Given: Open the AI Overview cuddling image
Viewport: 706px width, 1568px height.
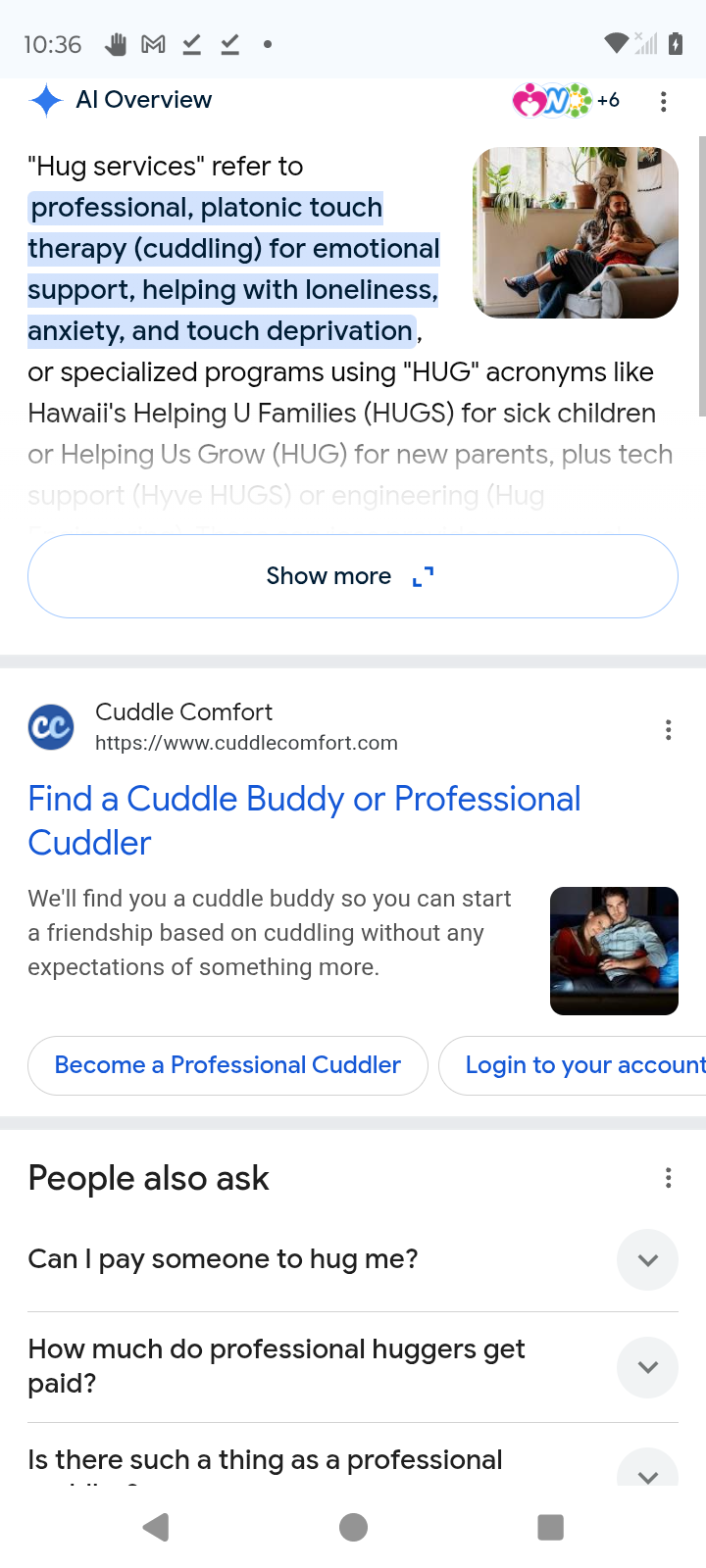Looking at the screenshot, I should [x=576, y=233].
